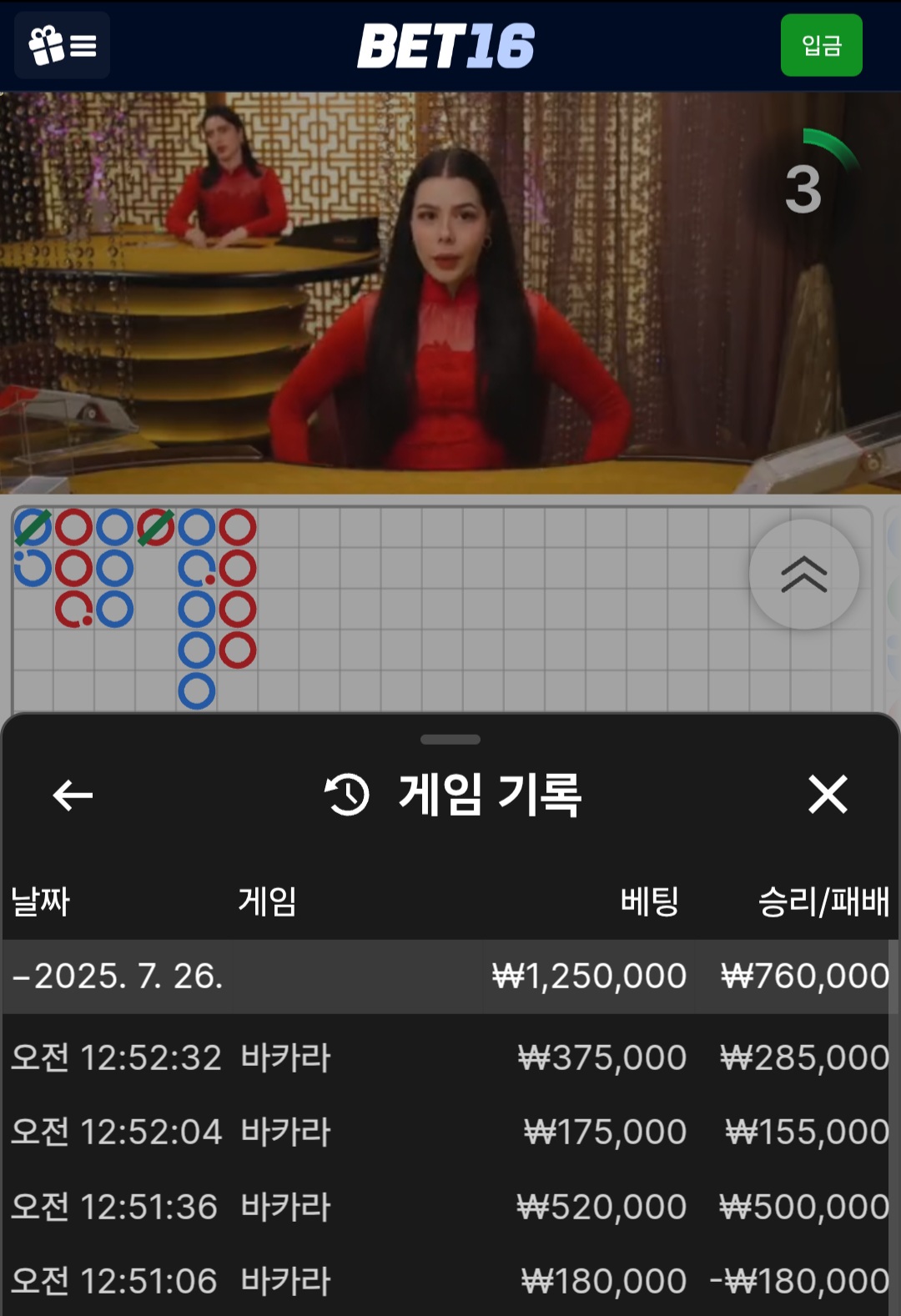Open the gift and menu button
Viewport: 901px width, 1316px height.
pyautogui.click(x=63, y=45)
